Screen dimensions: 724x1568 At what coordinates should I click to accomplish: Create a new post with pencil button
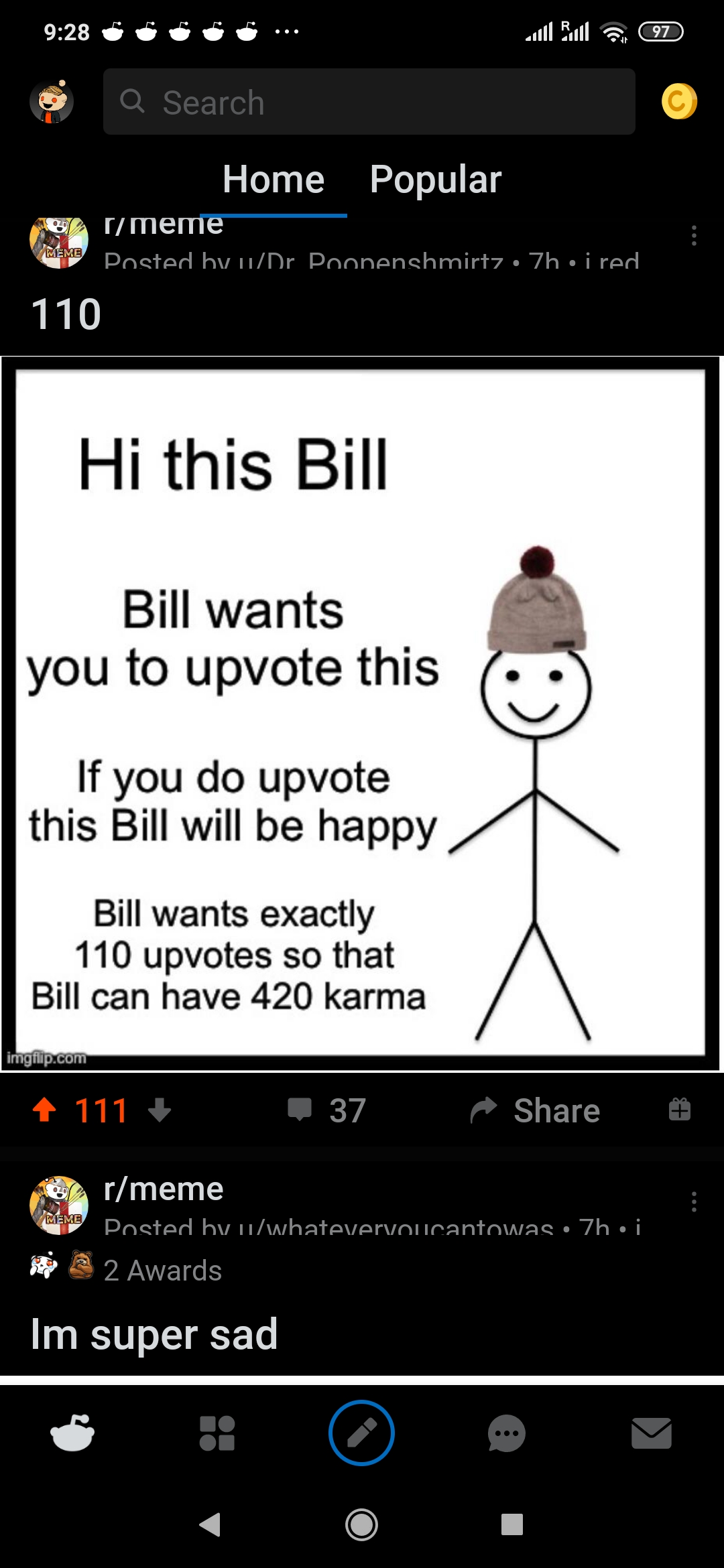click(x=361, y=1433)
